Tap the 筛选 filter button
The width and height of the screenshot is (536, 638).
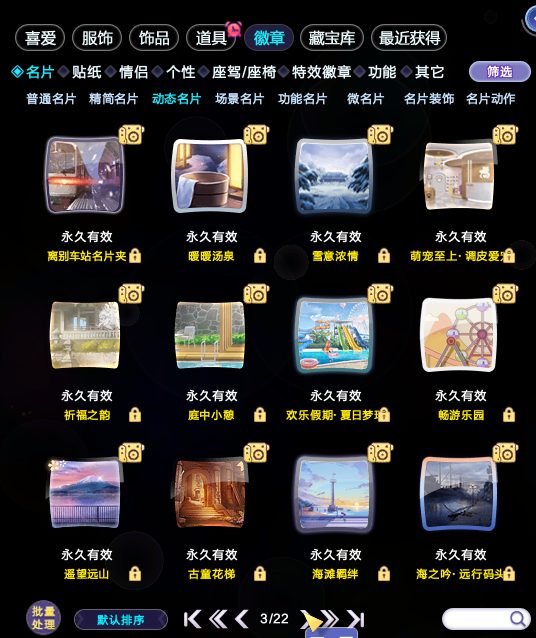[x=500, y=72]
